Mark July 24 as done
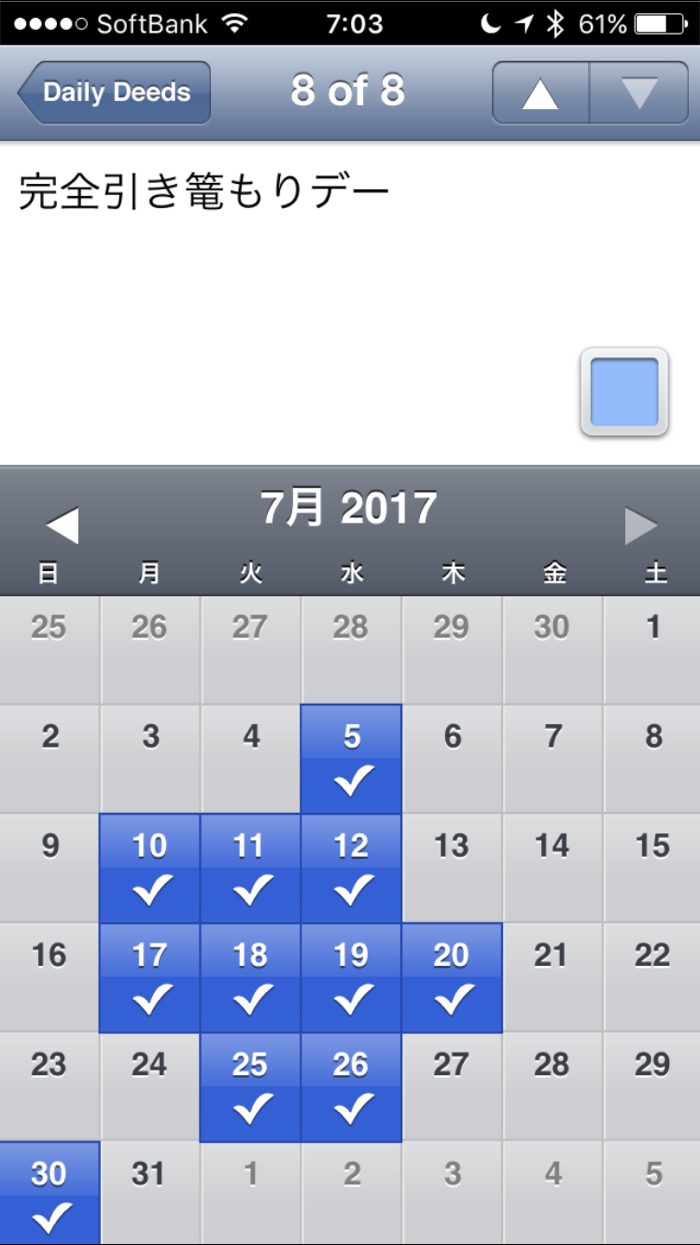This screenshot has width=700, height=1245. [150, 1086]
